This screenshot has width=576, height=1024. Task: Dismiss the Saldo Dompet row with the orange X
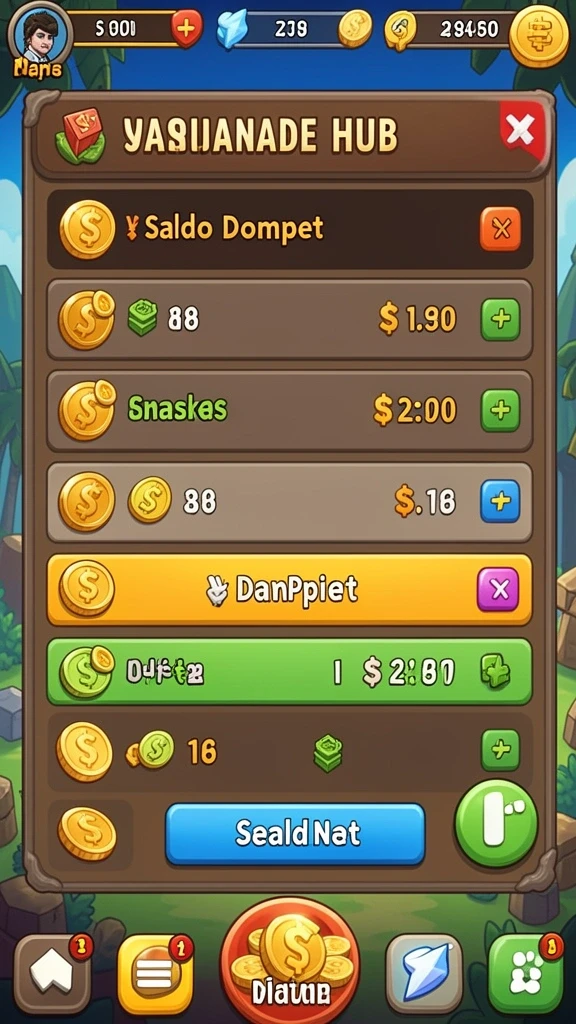pyautogui.click(x=500, y=229)
